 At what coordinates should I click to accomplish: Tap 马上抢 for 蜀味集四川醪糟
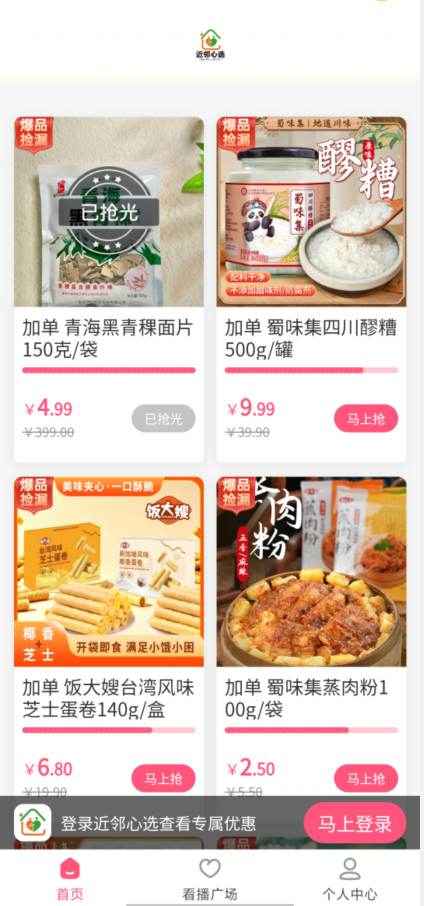[366, 418]
